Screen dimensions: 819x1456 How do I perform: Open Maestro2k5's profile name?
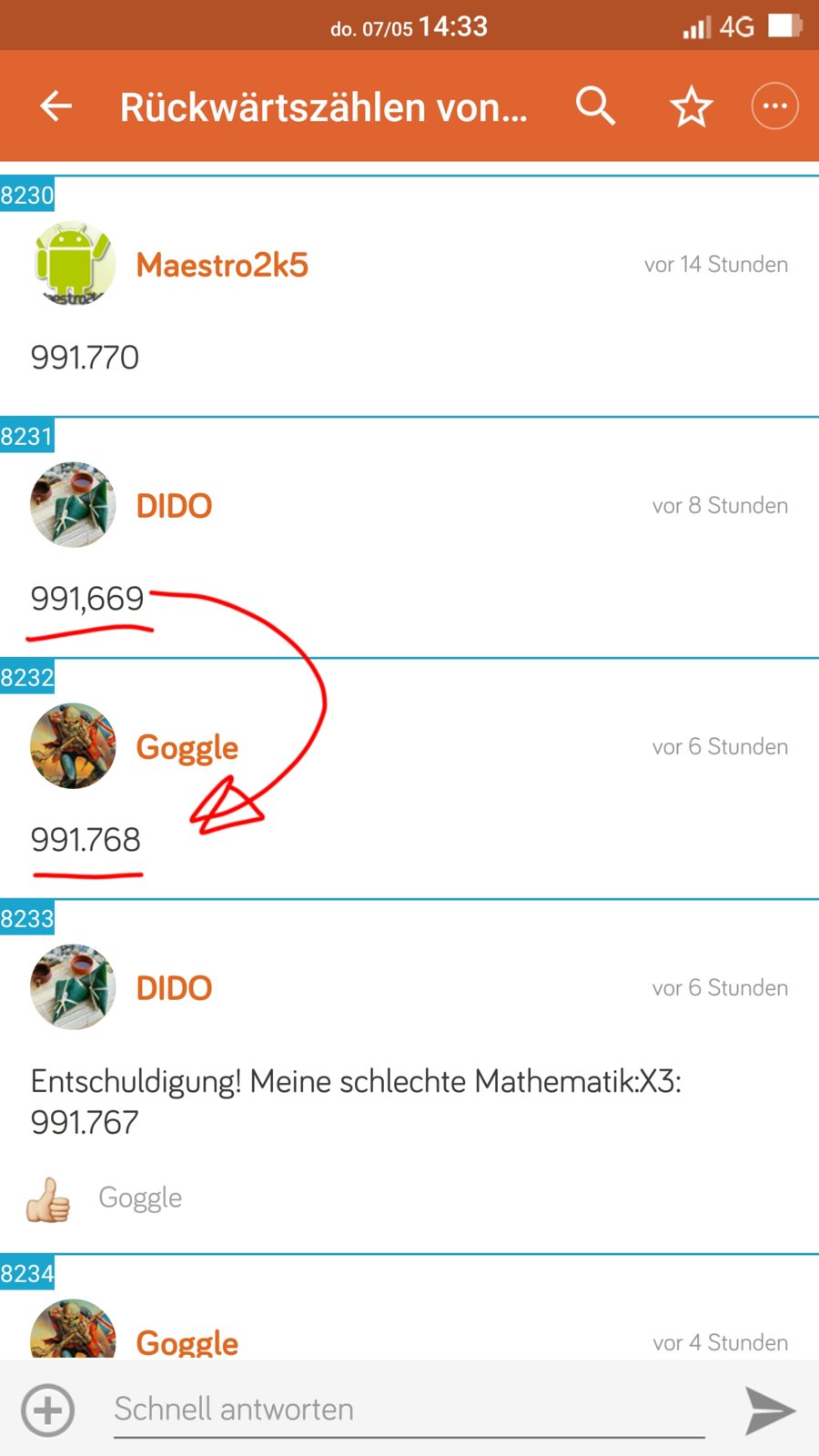[222, 265]
